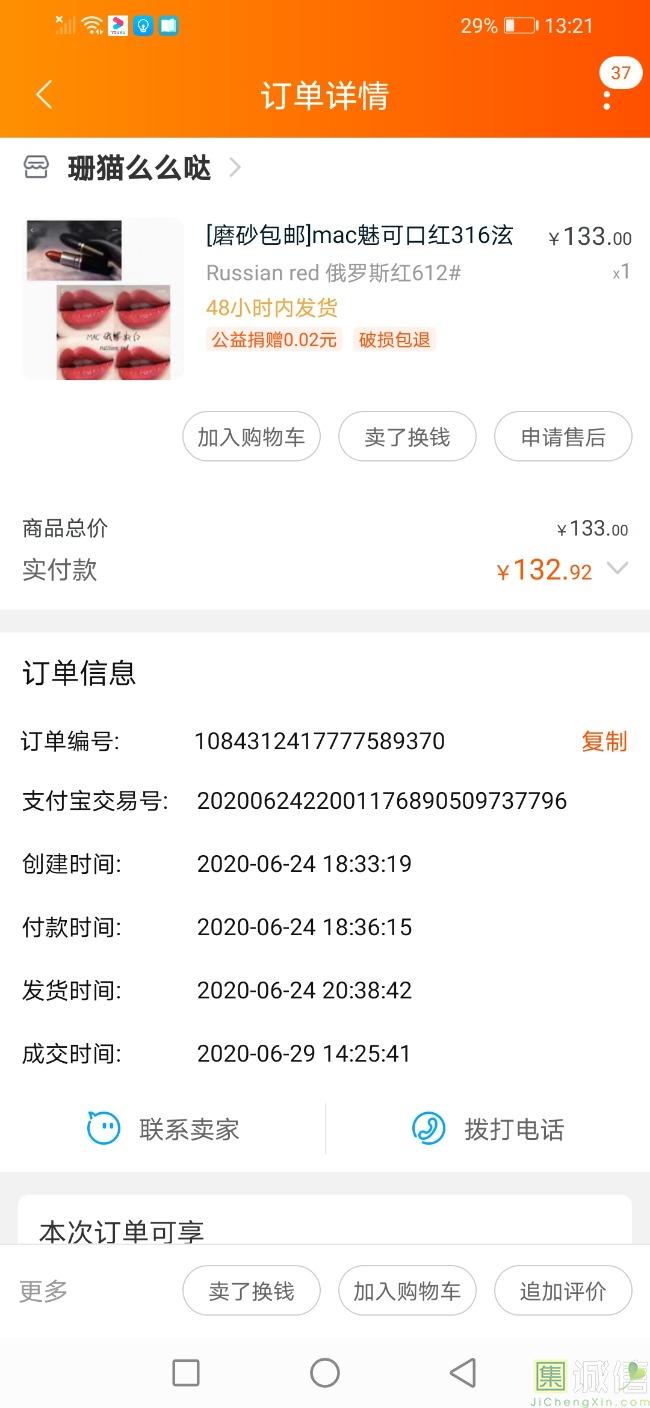Copy the order number with 复制
The image size is (650, 1408).
click(x=604, y=741)
